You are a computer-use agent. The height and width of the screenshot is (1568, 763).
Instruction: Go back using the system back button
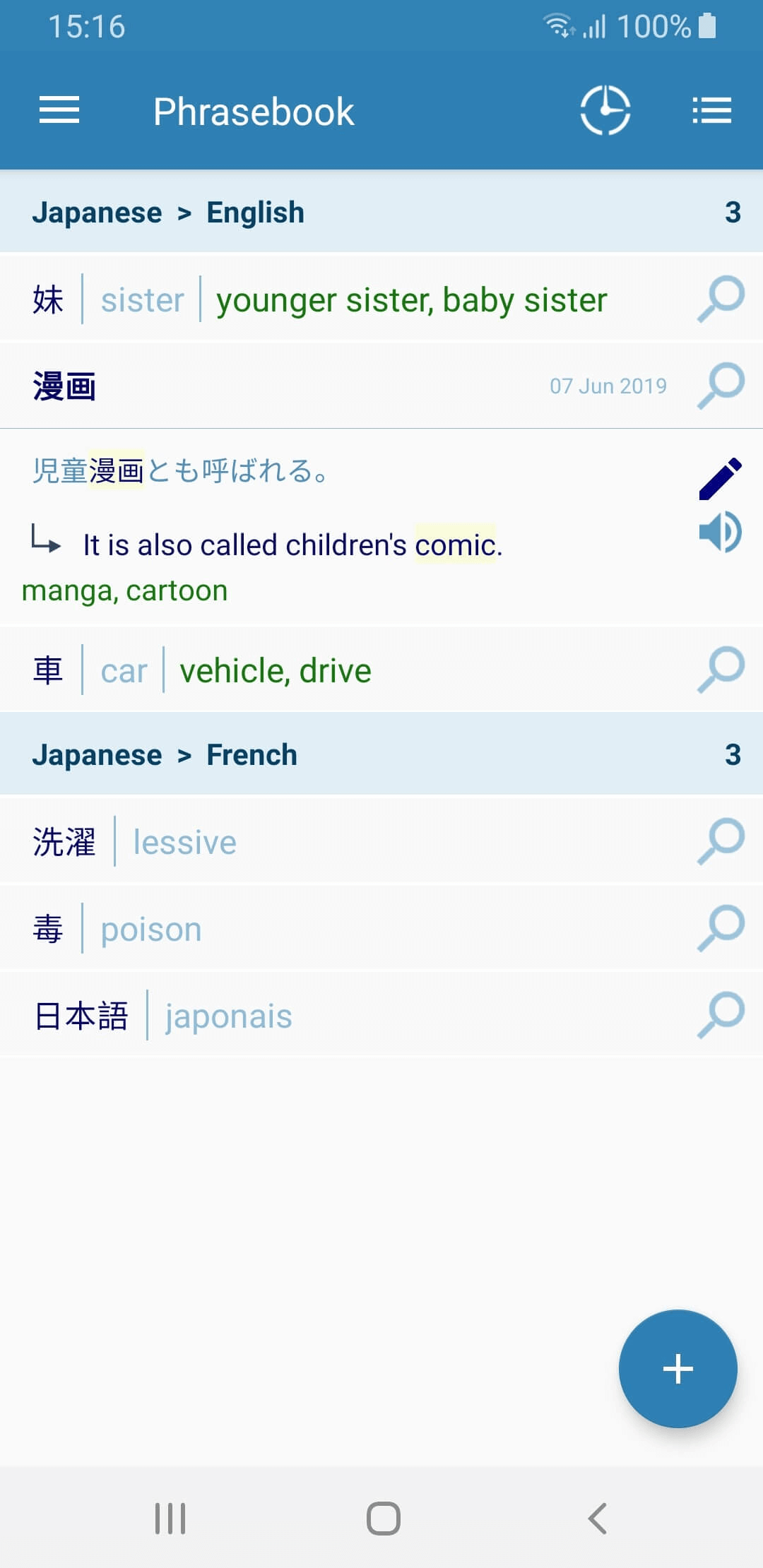pos(598,1518)
